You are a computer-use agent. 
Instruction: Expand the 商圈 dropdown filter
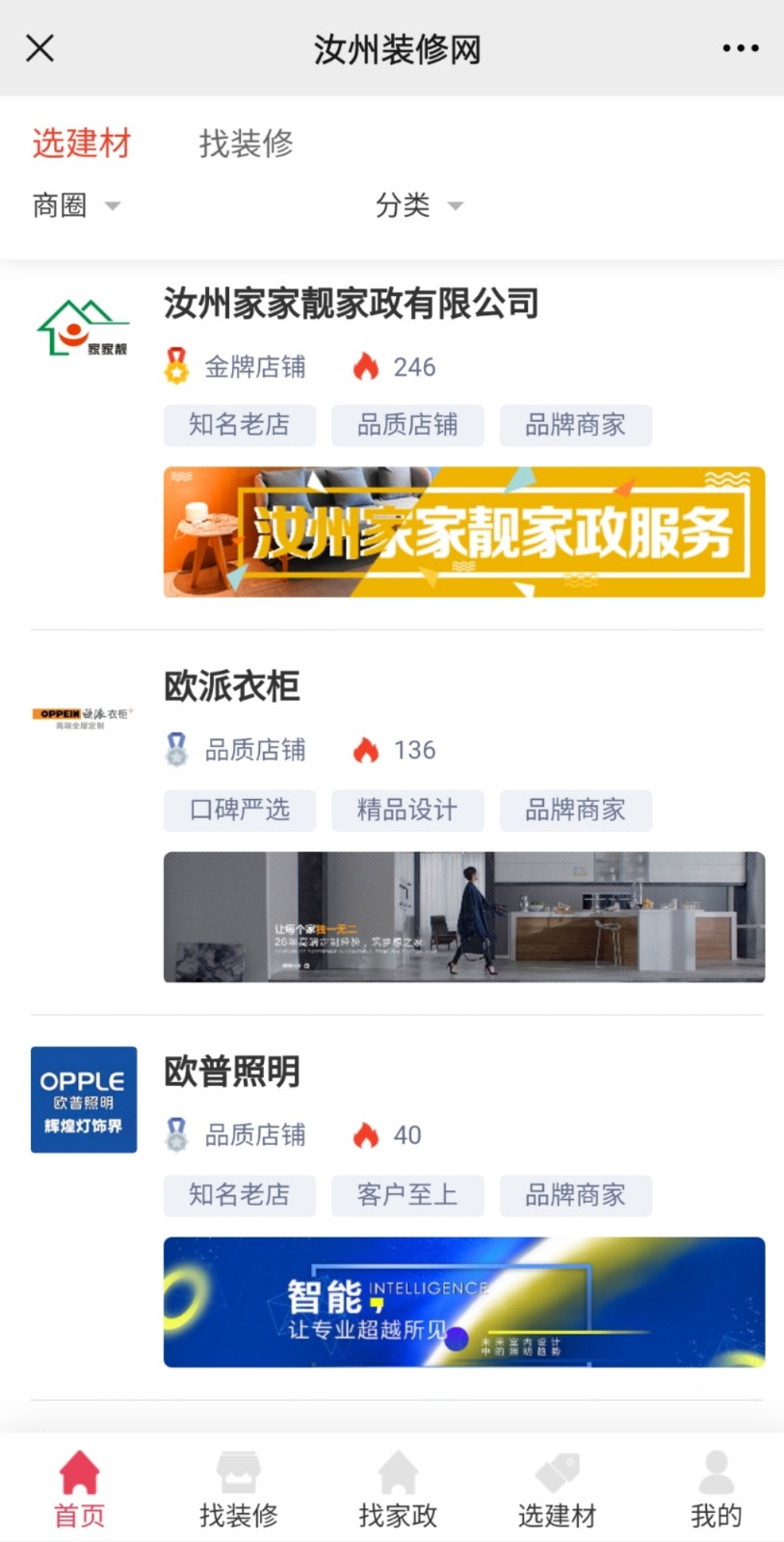(75, 205)
